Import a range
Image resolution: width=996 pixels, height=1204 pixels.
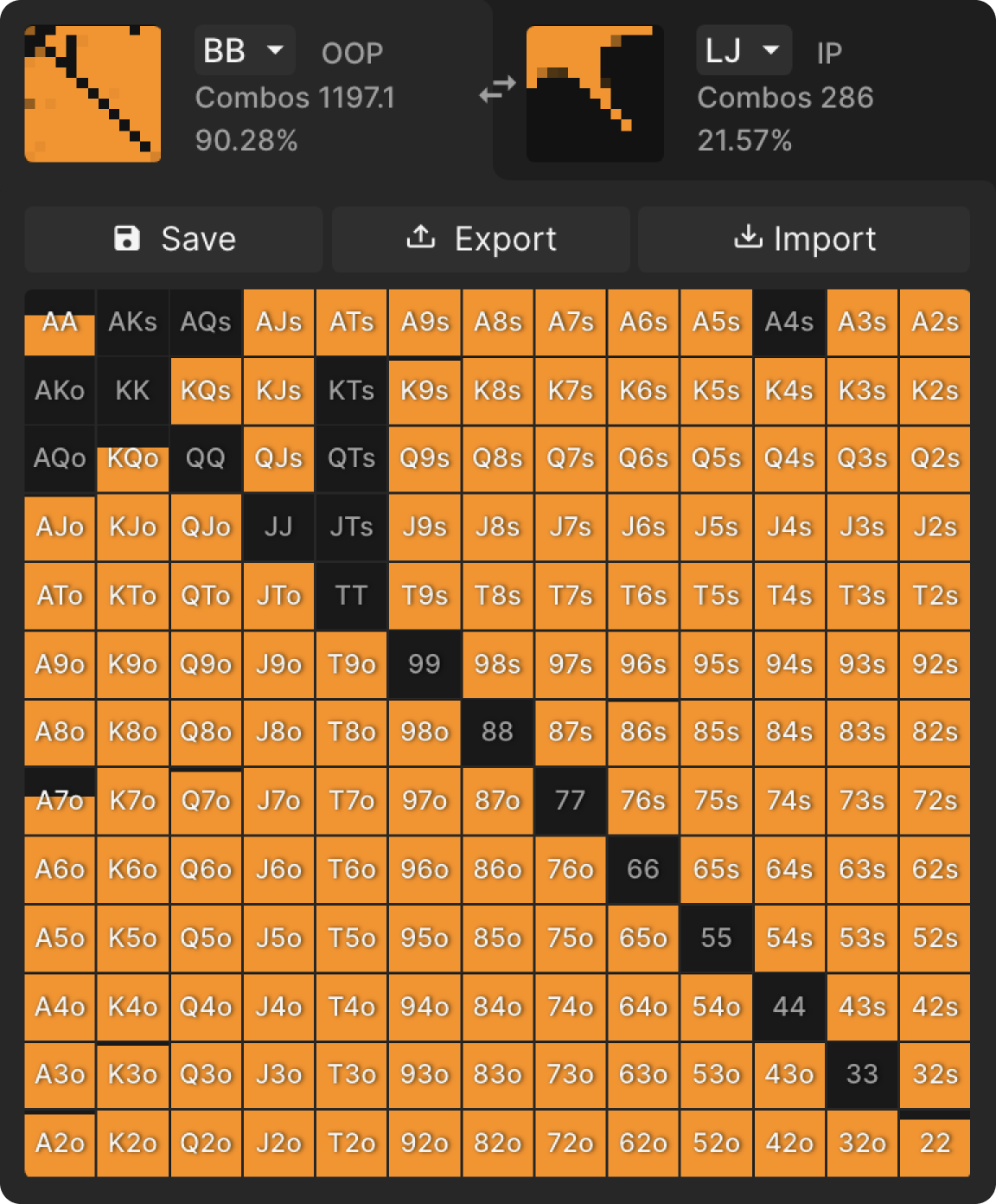[x=804, y=239]
